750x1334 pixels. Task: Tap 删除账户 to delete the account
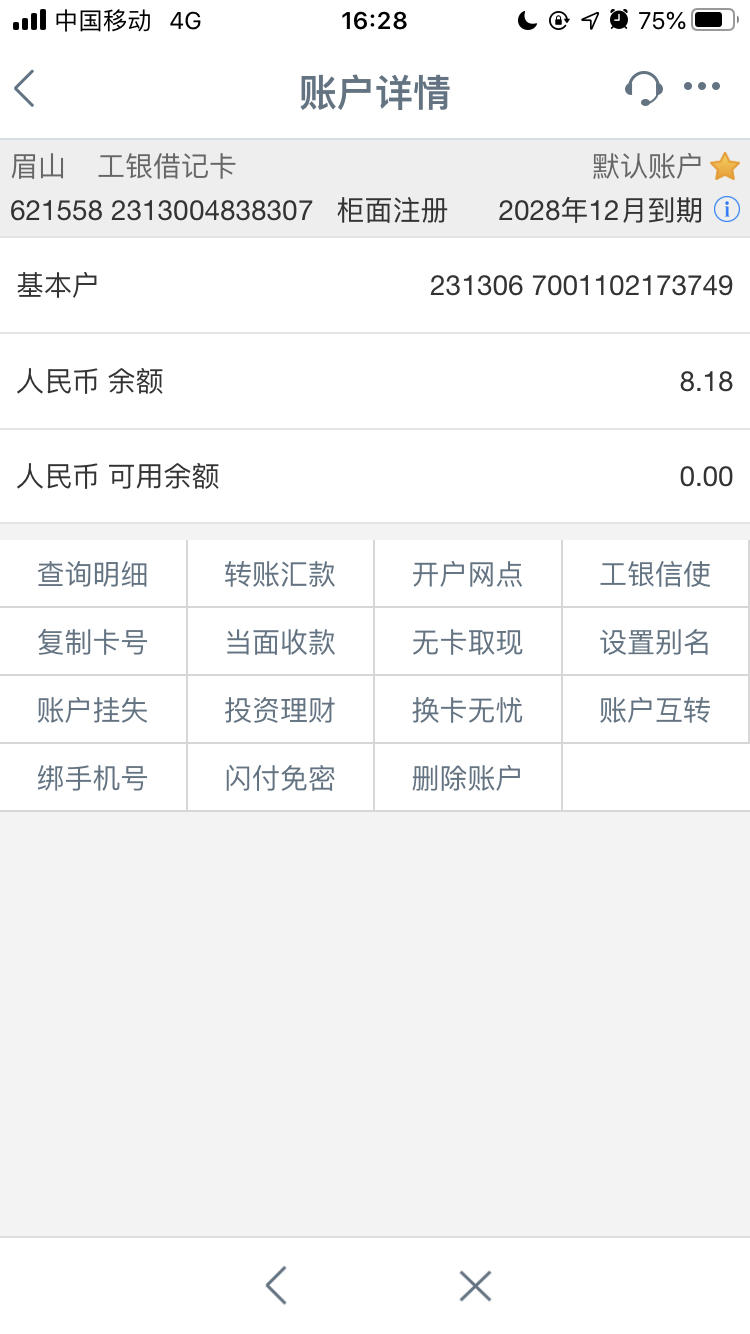point(467,777)
